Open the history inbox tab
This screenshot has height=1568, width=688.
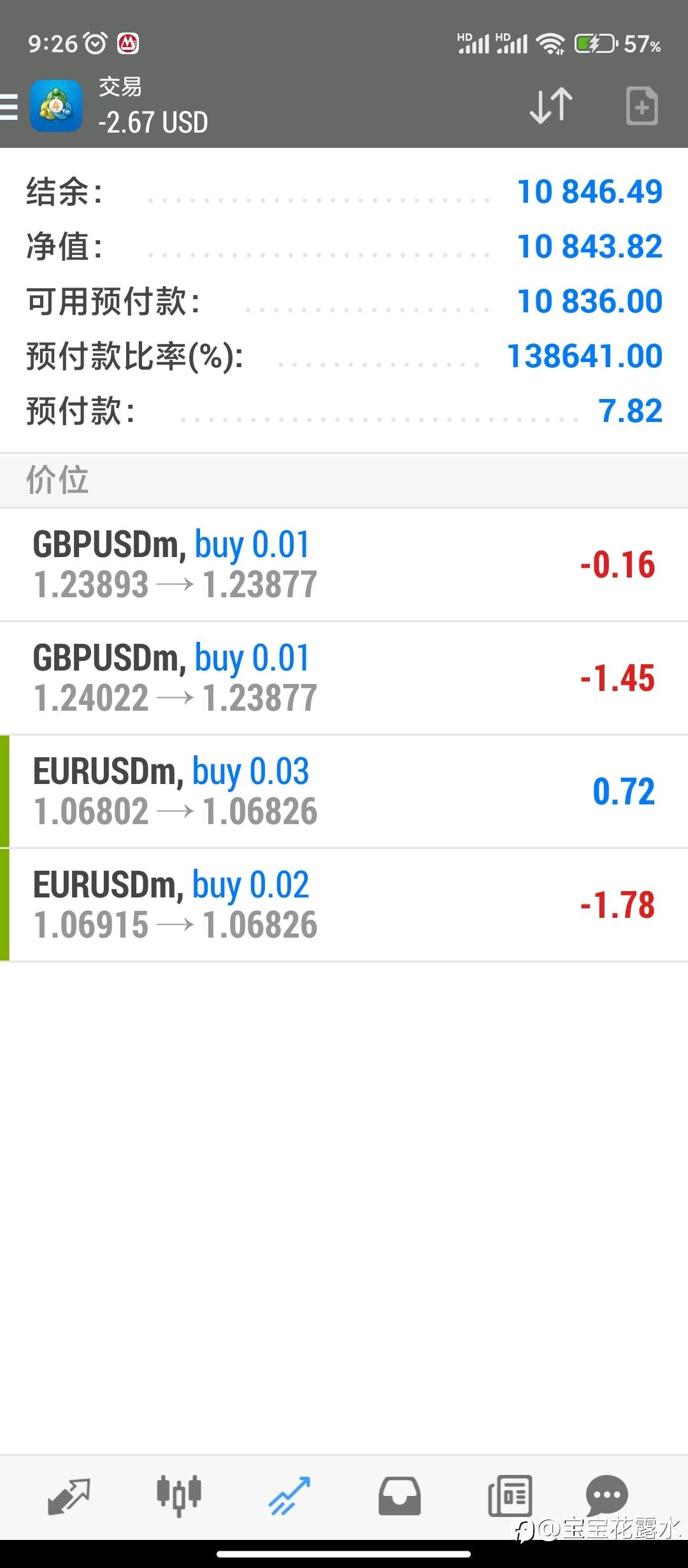coord(399,1496)
